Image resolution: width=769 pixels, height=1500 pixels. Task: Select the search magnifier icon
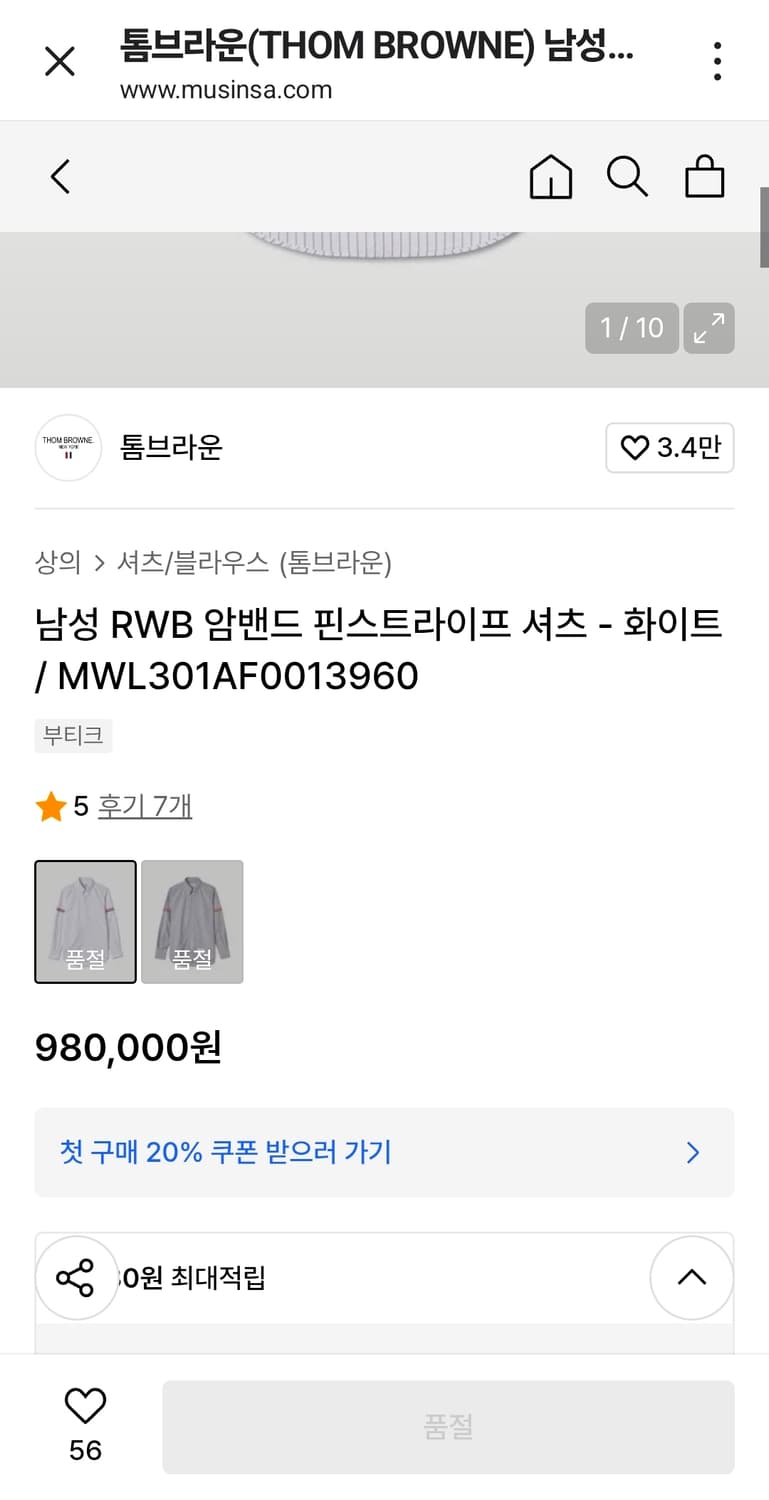(x=627, y=176)
